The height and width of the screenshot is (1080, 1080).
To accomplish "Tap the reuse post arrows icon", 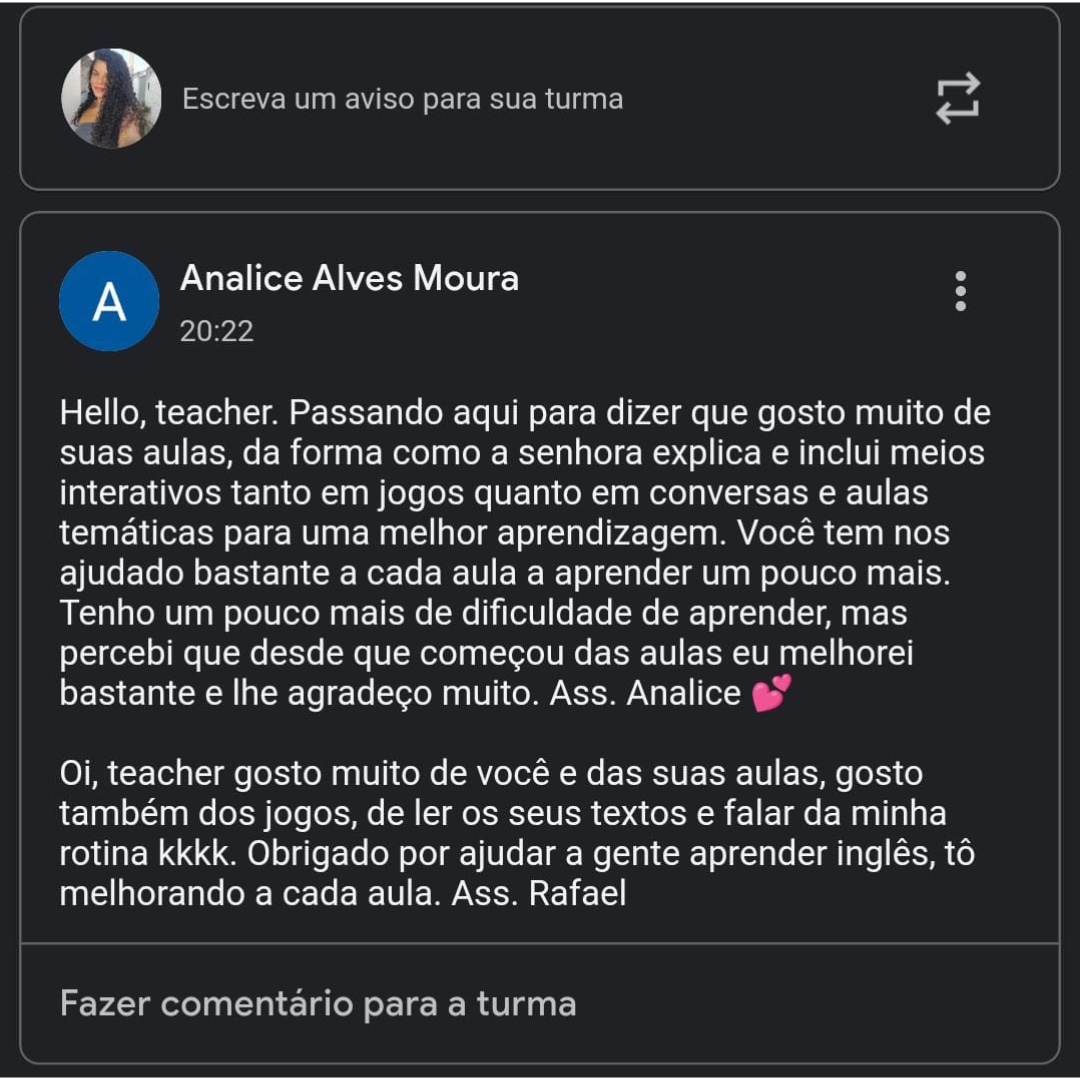I will 957,99.
